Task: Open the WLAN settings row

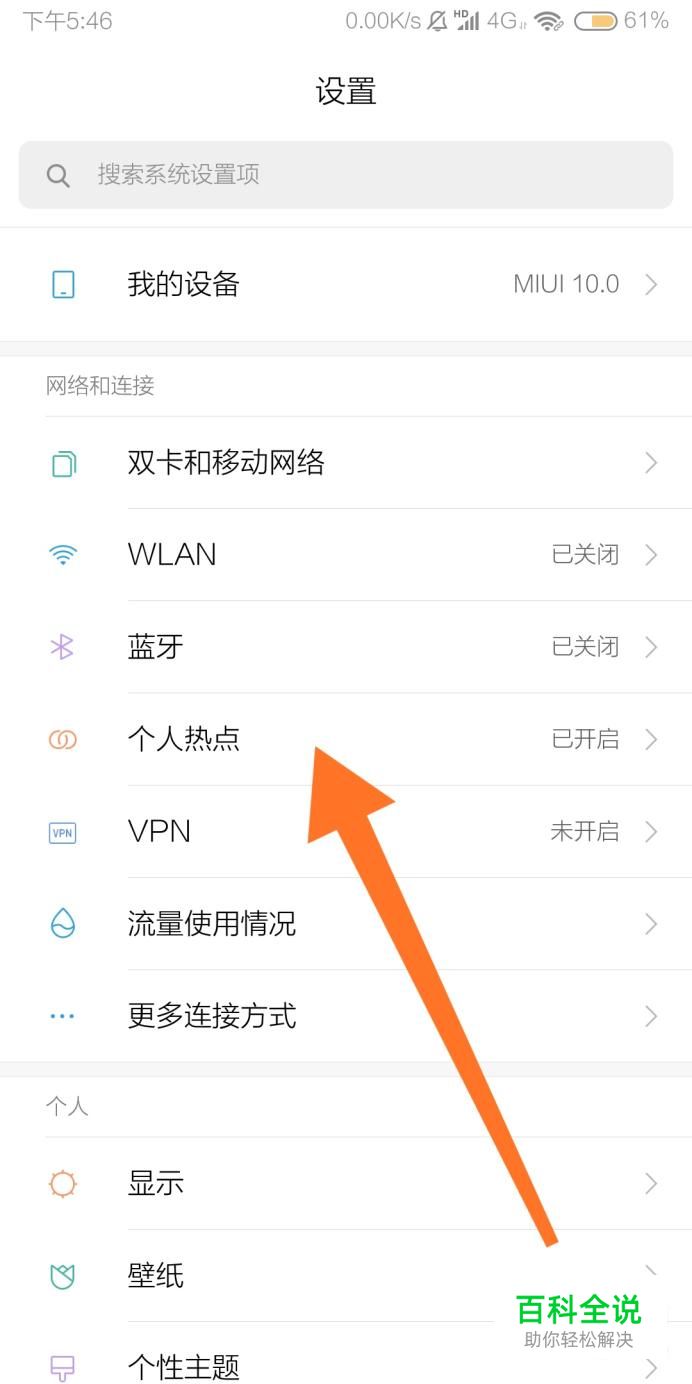Action: click(x=346, y=555)
